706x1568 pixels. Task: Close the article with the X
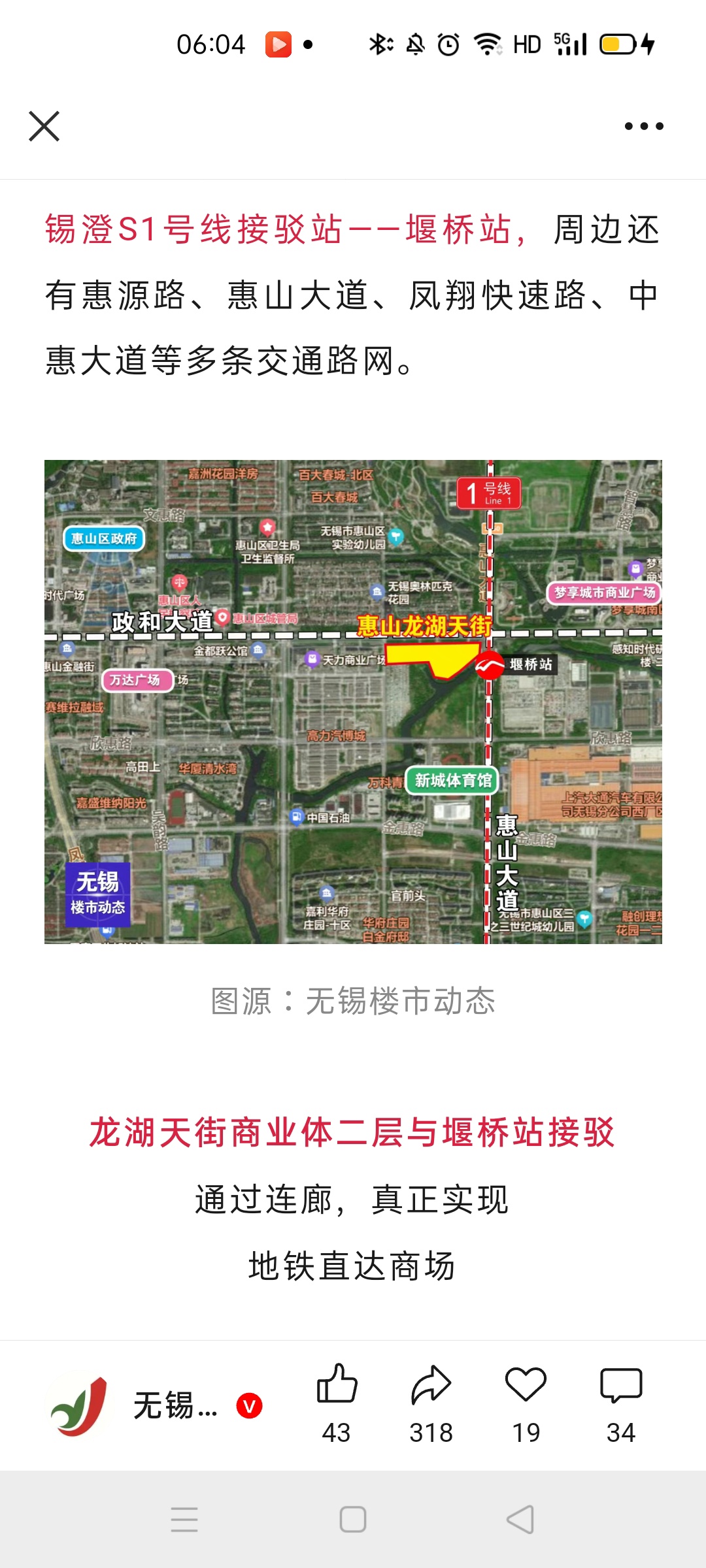pyautogui.click(x=44, y=126)
